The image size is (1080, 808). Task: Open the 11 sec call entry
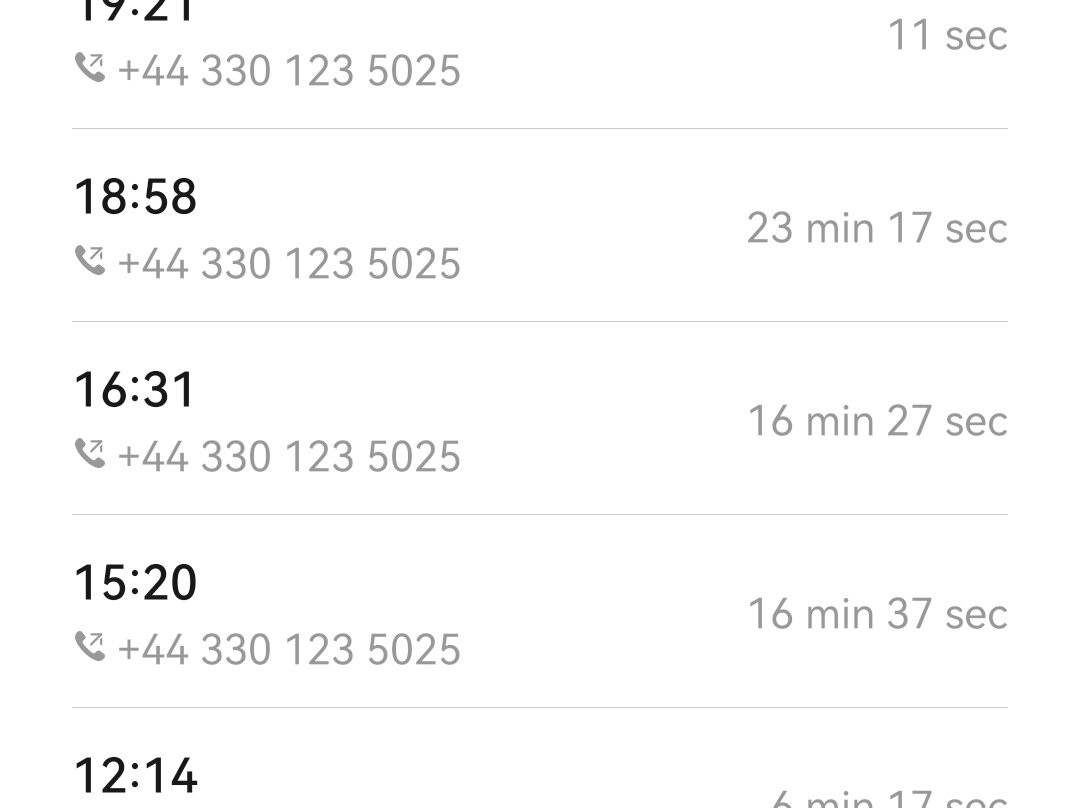pos(540,50)
